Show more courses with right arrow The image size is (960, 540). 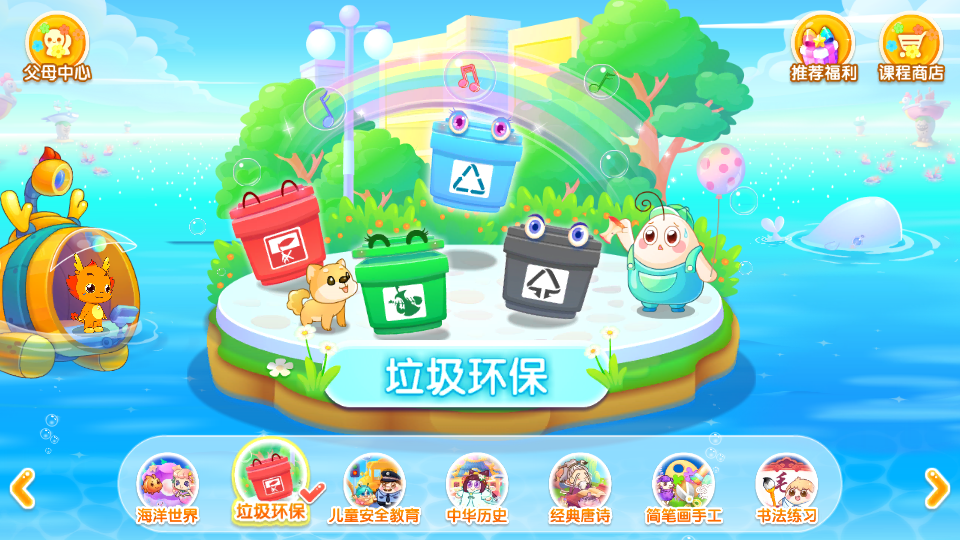pos(937,488)
